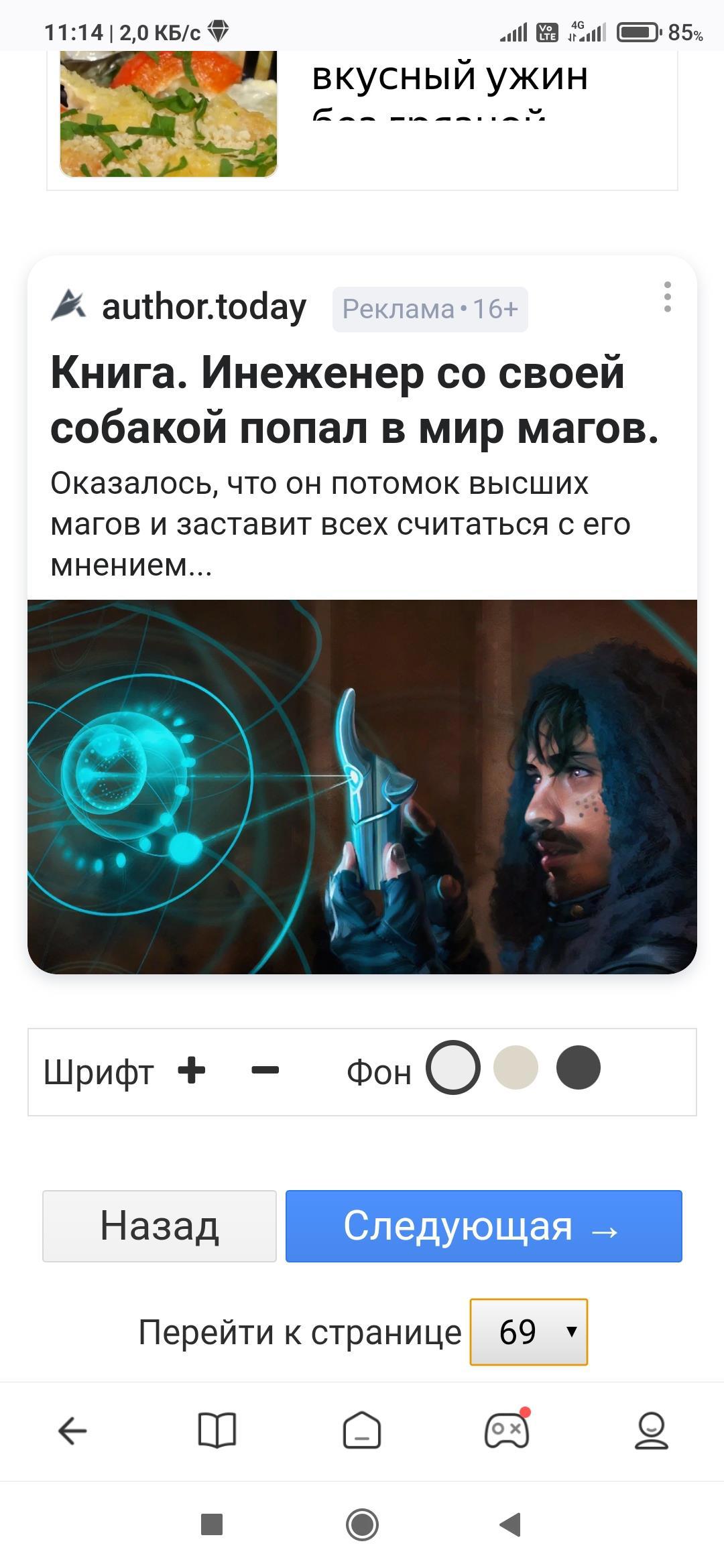The height and width of the screenshot is (1568, 724).
Task: Tap the browser back arrow
Action: pyautogui.click(x=72, y=1431)
